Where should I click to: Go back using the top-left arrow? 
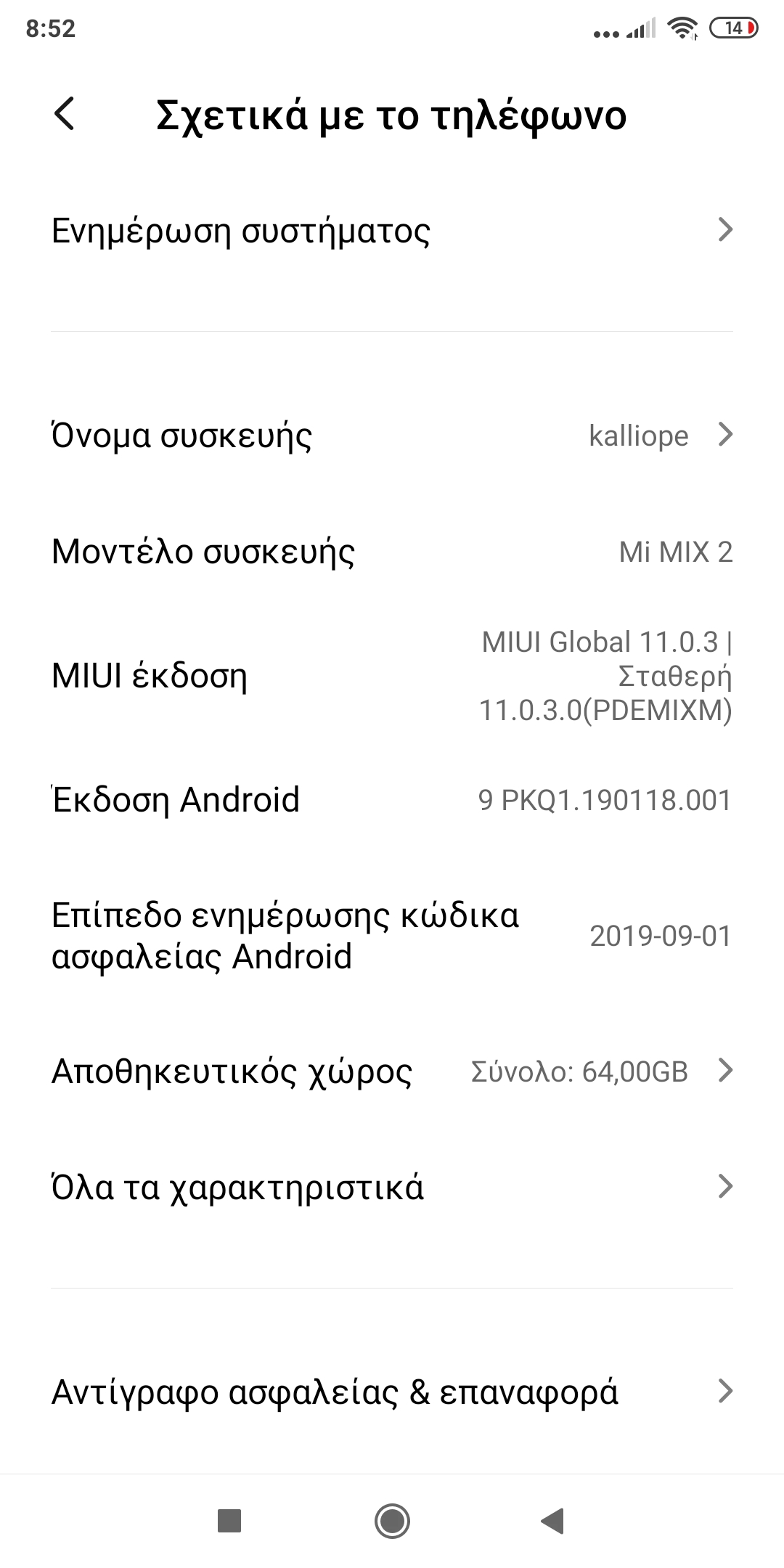pyautogui.click(x=65, y=115)
